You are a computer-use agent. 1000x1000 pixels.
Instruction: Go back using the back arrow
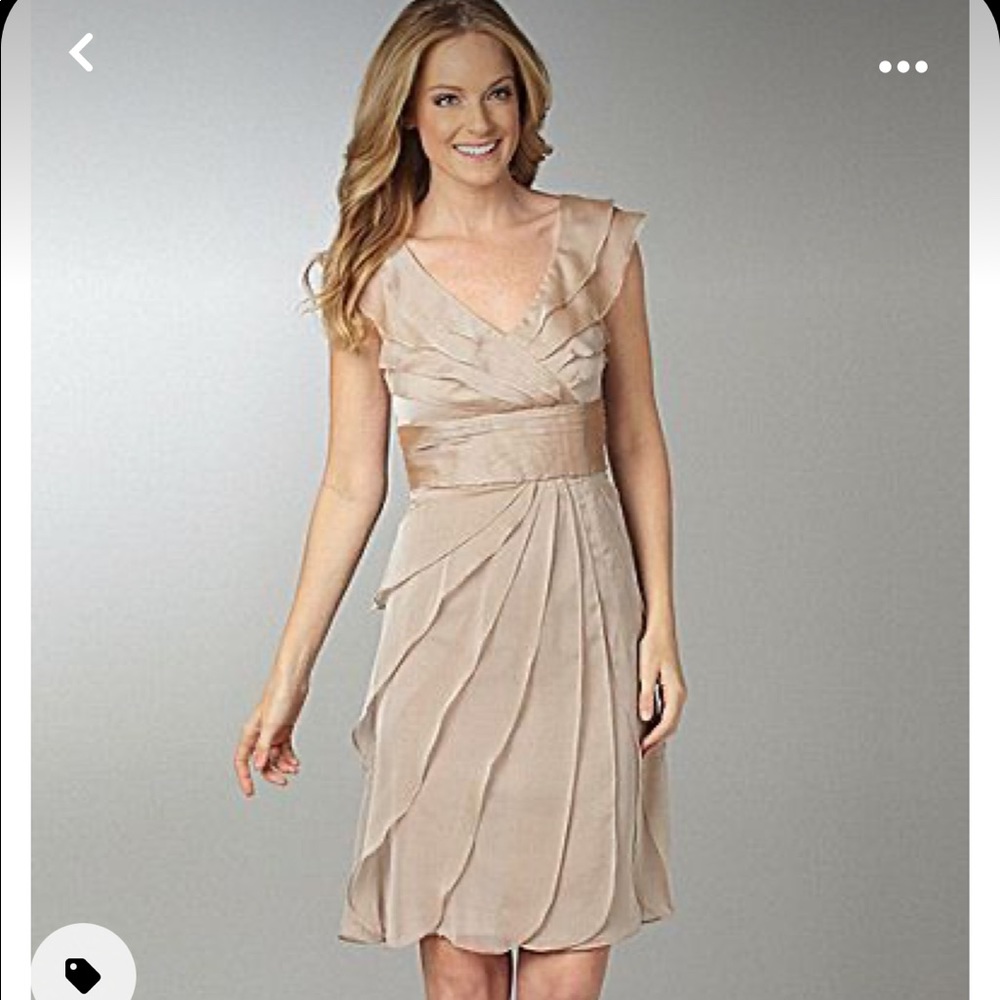click(81, 53)
